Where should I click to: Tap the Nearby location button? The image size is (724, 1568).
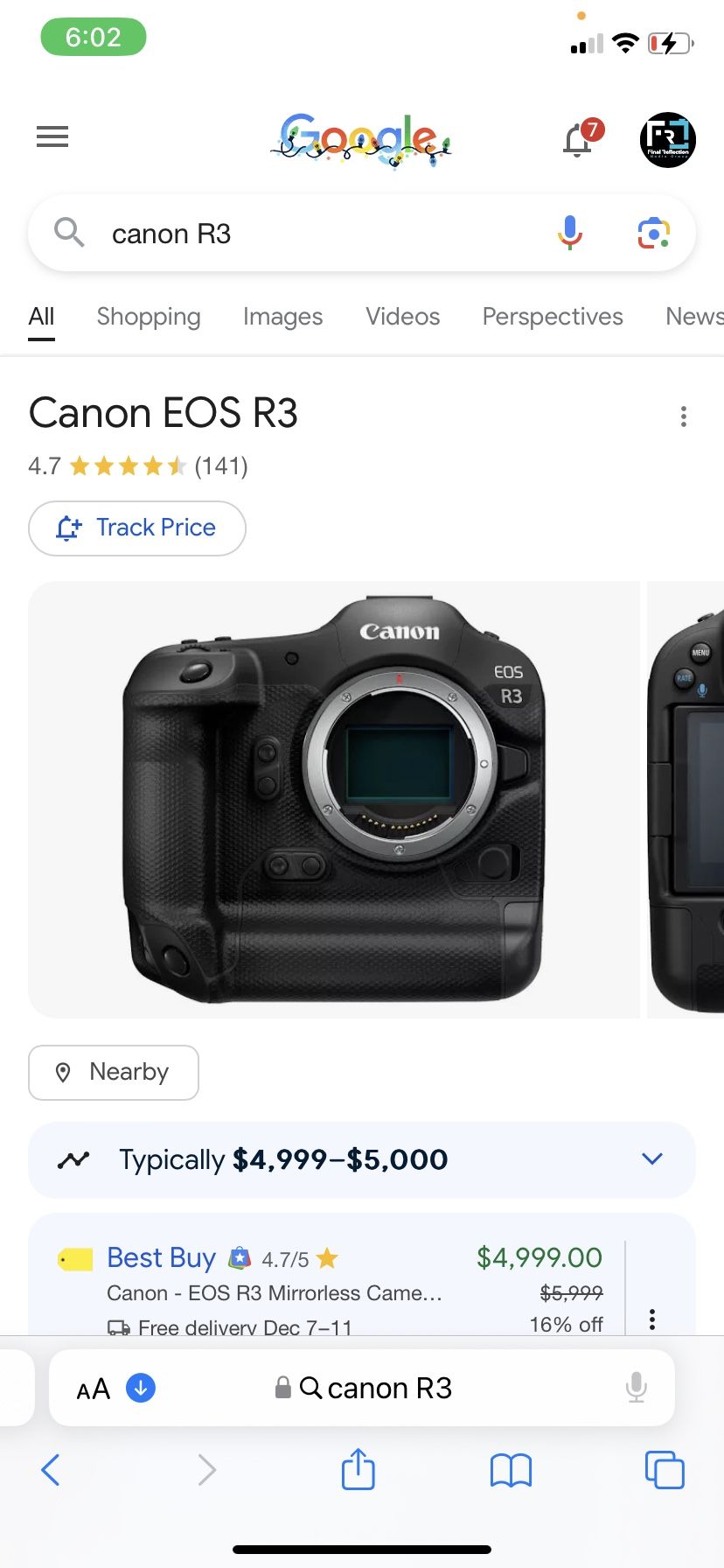pyautogui.click(x=113, y=1072)
